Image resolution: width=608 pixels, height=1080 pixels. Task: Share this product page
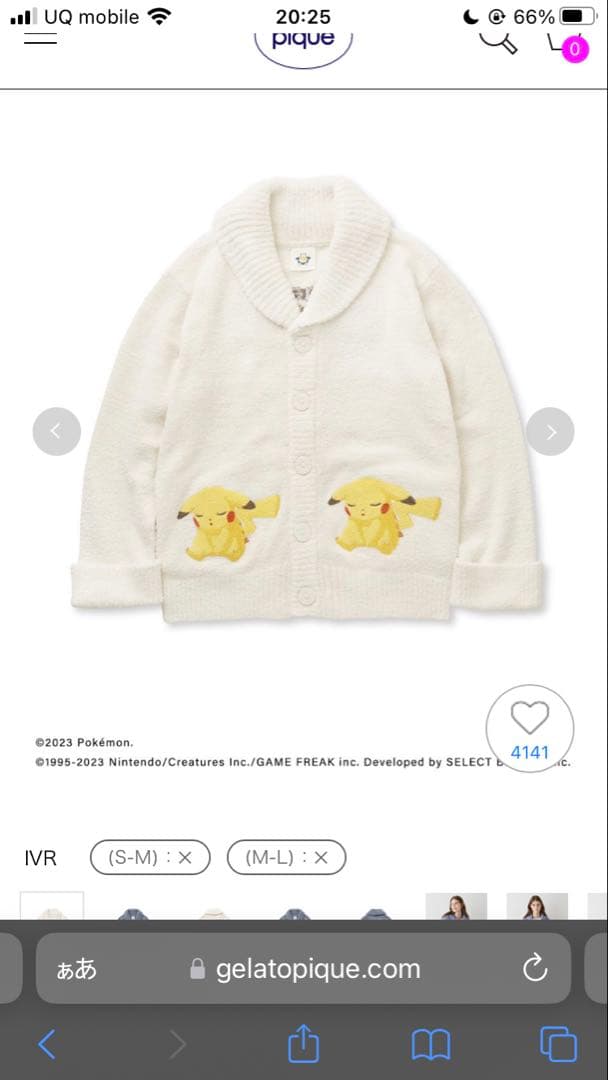(x=303, y=1044)
